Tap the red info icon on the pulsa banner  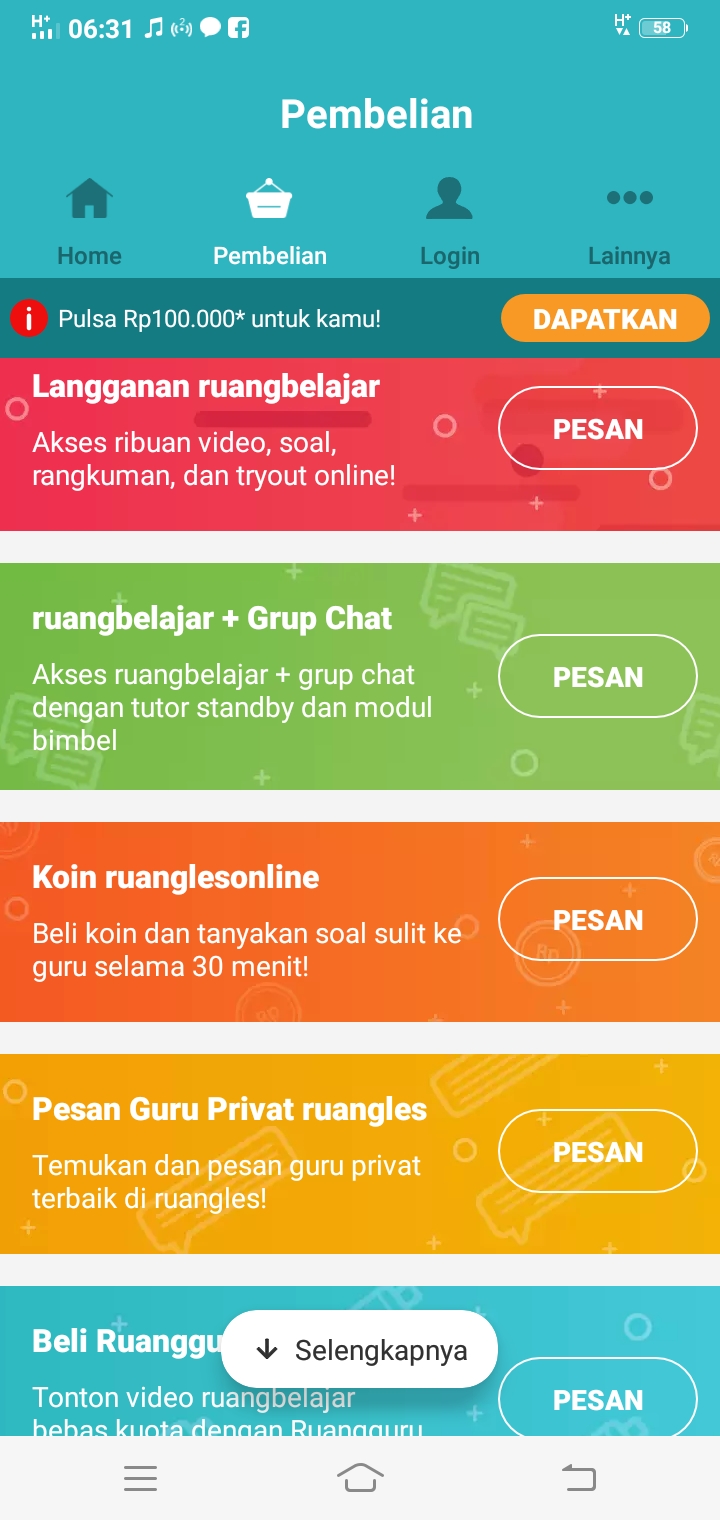(x=29, y=318)
